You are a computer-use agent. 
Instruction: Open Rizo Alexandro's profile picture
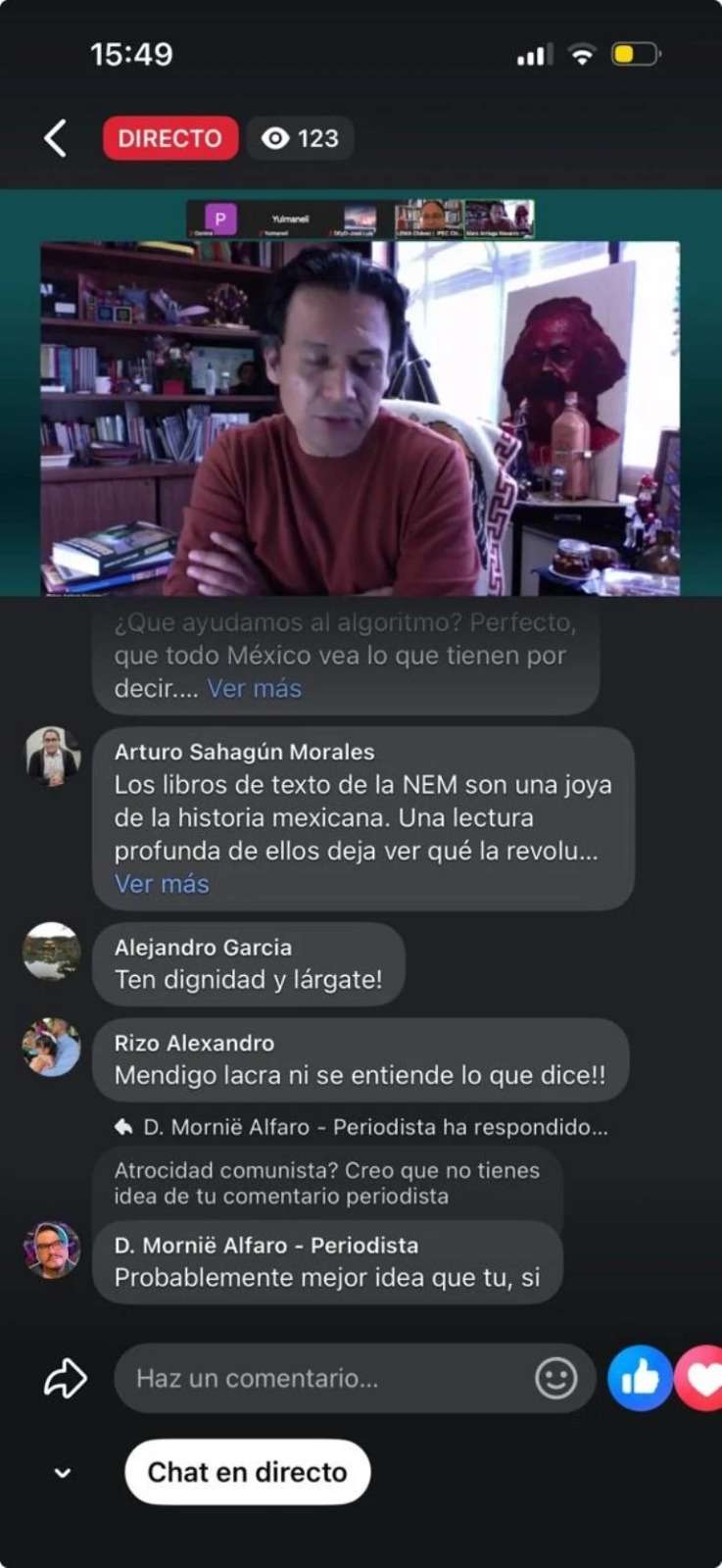(52, 1047)
